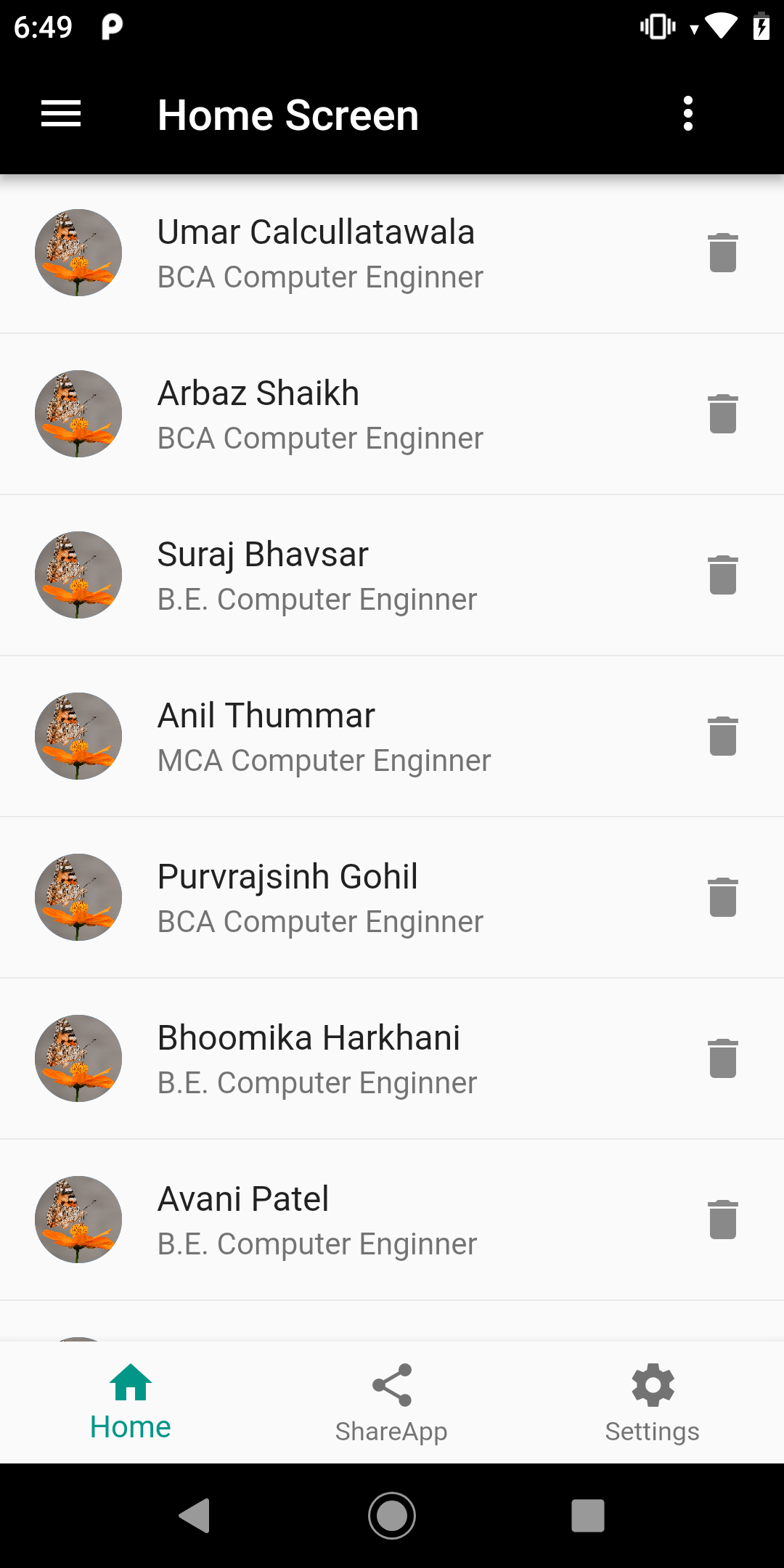
Task: Switch to the ShareApp tab
Action: tap(391, 1402)
